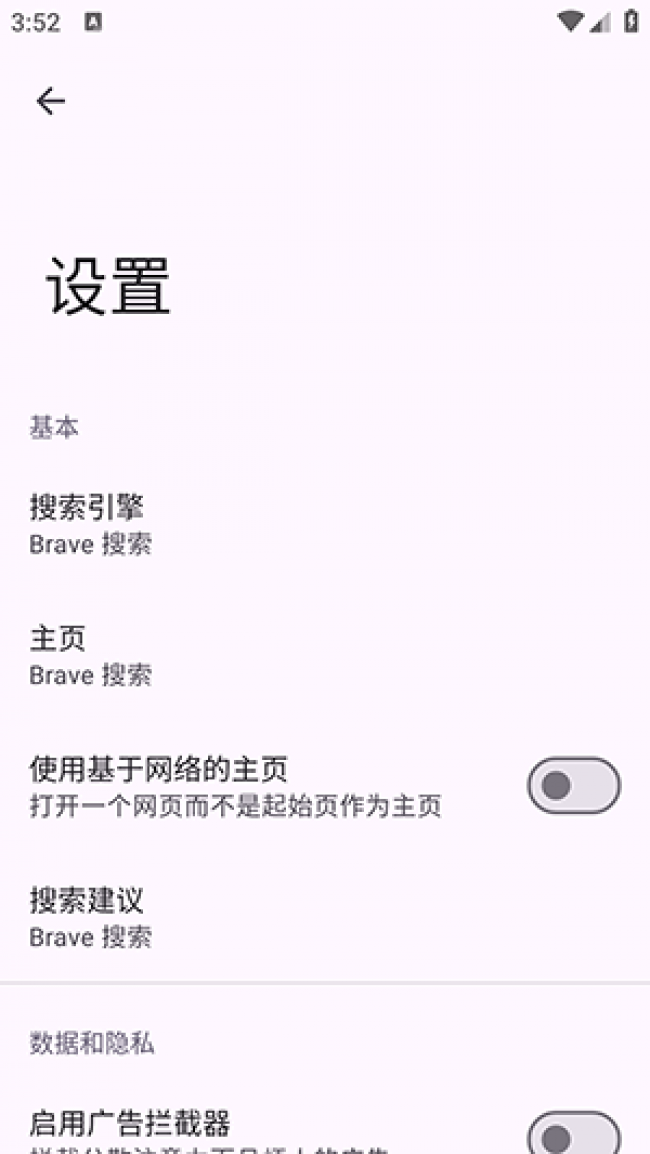Toggle the 使用基于网络的主页 switch
The width and height of the screenshot is (650, 1154).
point(573,786)
